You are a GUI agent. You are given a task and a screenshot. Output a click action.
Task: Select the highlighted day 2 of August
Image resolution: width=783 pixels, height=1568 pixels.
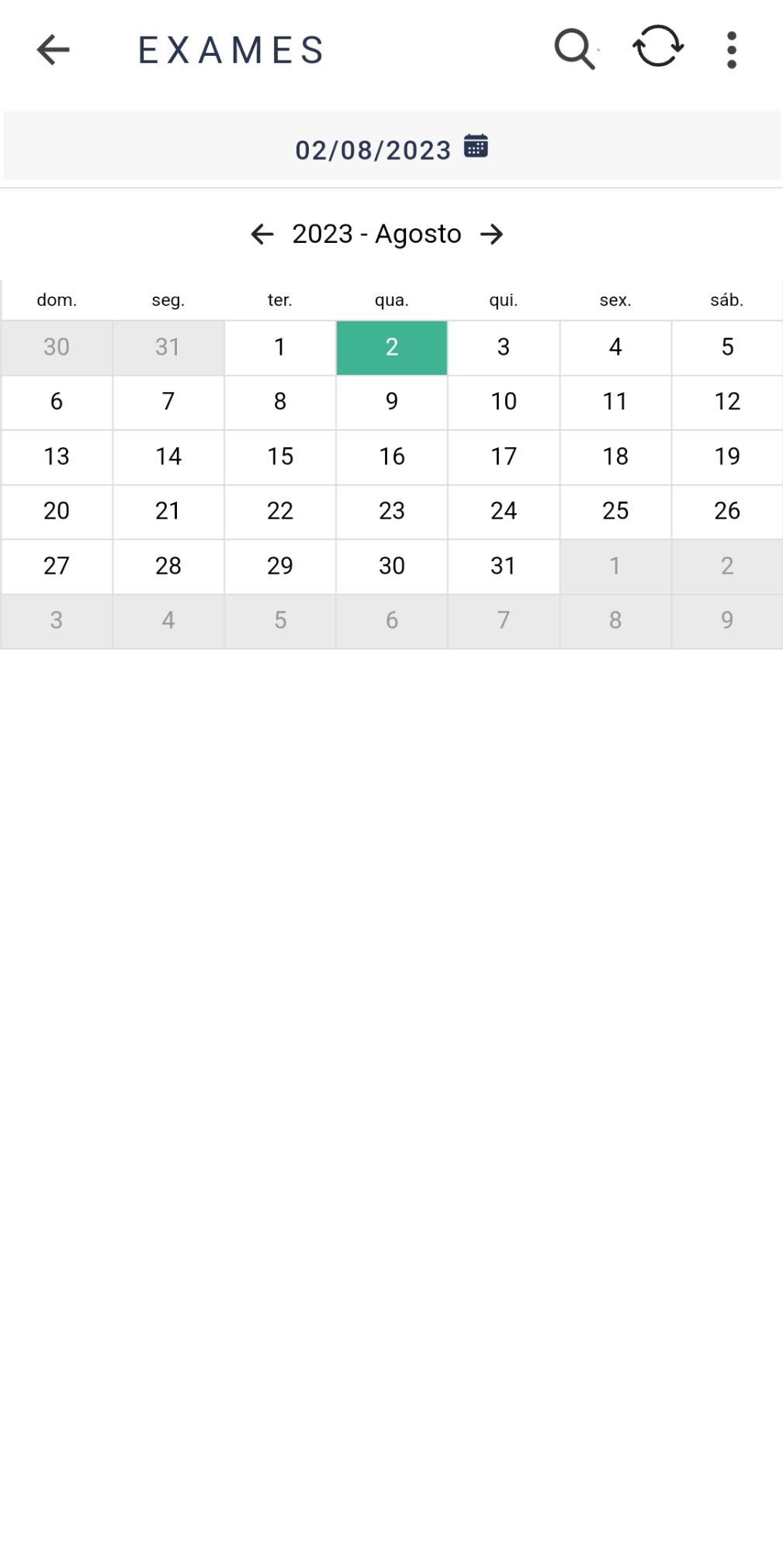coord(392,348)
